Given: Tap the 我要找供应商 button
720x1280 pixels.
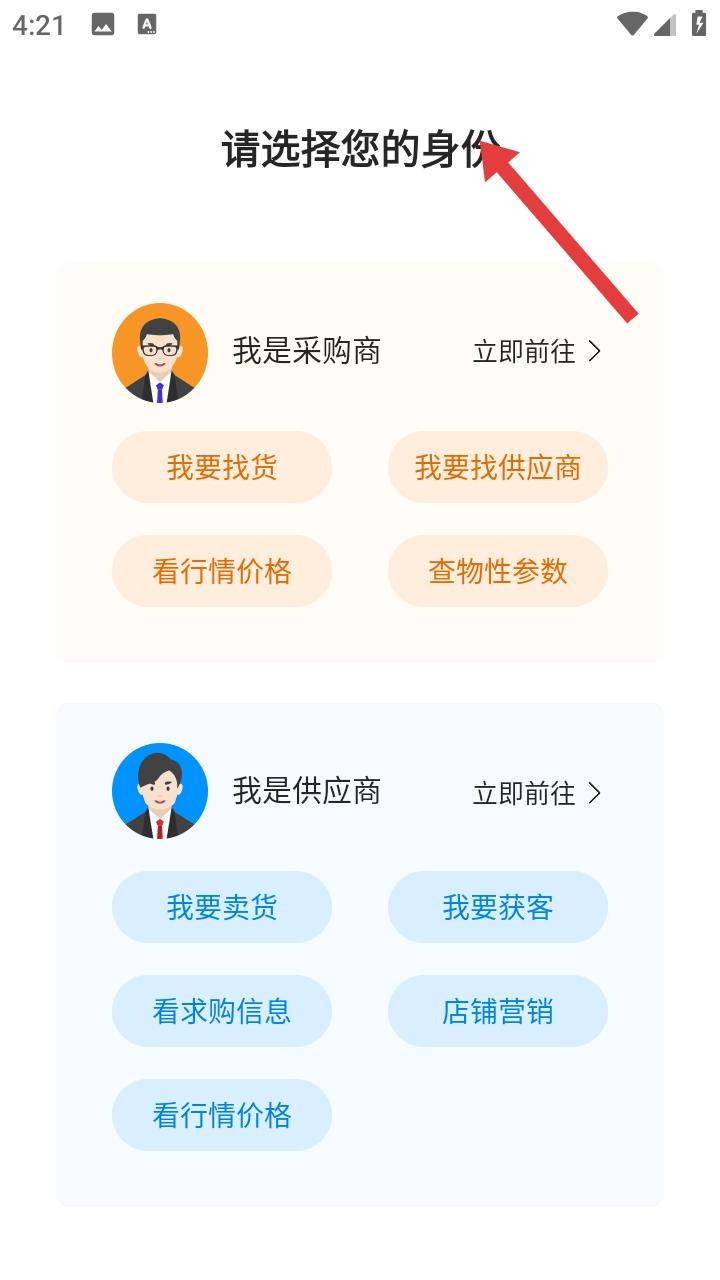Looking at the screenshot, I should coord(498,467).
